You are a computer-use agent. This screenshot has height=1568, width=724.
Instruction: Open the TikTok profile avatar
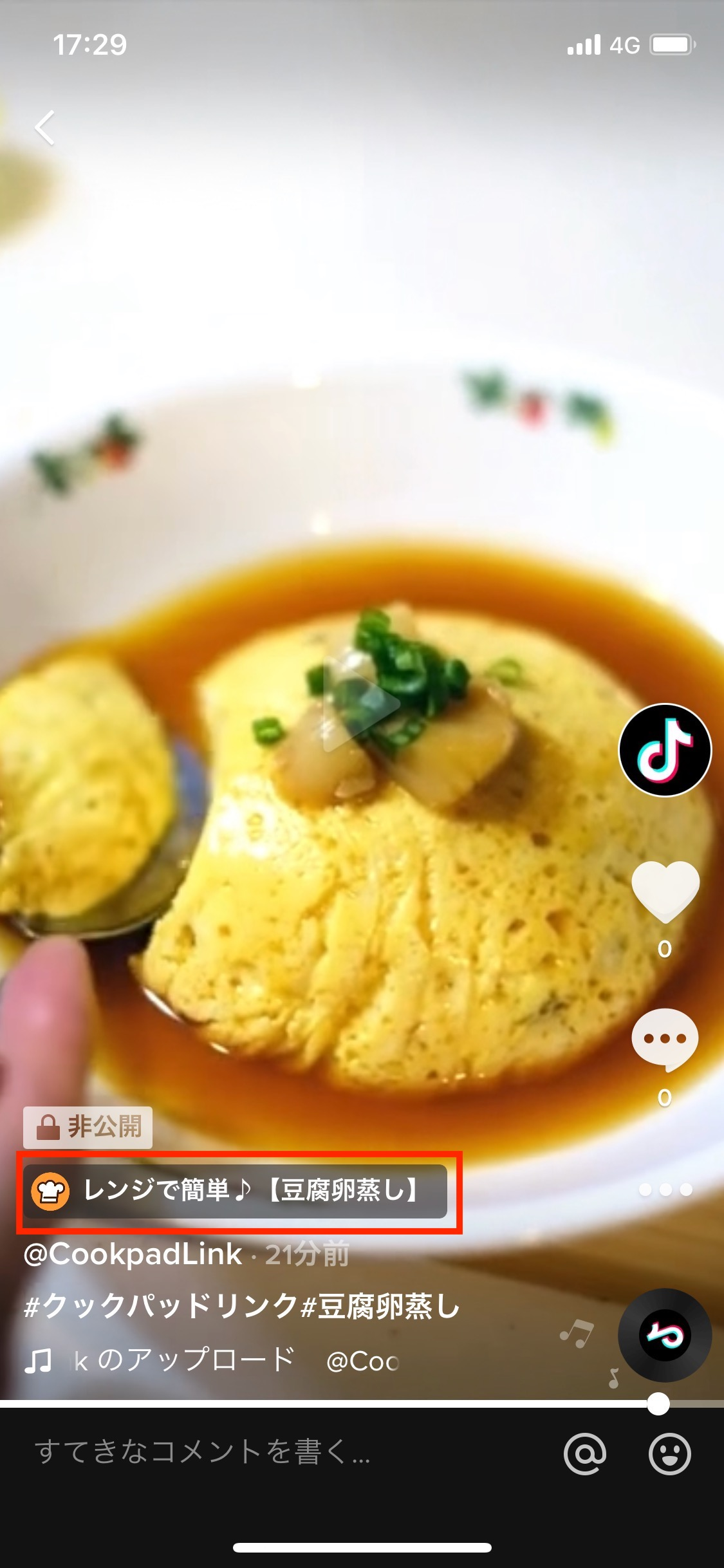coord(665,750)
